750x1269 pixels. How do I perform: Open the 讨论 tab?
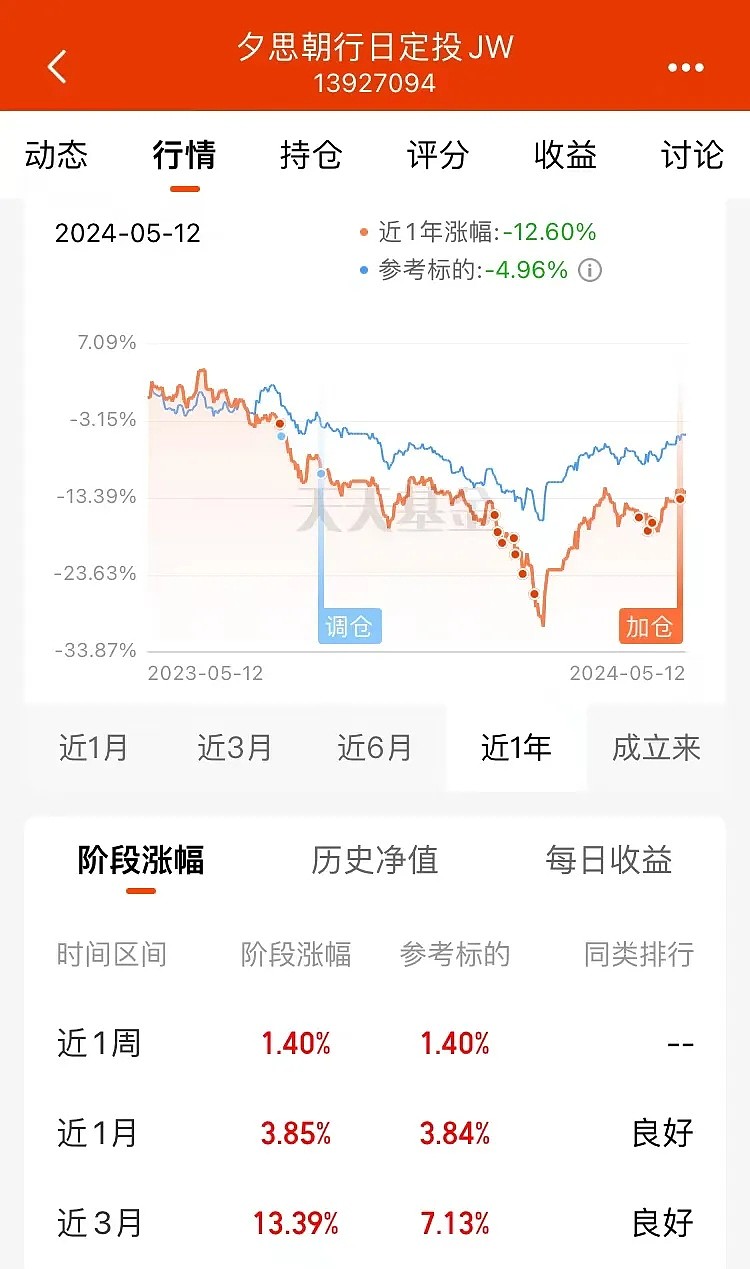688,156
